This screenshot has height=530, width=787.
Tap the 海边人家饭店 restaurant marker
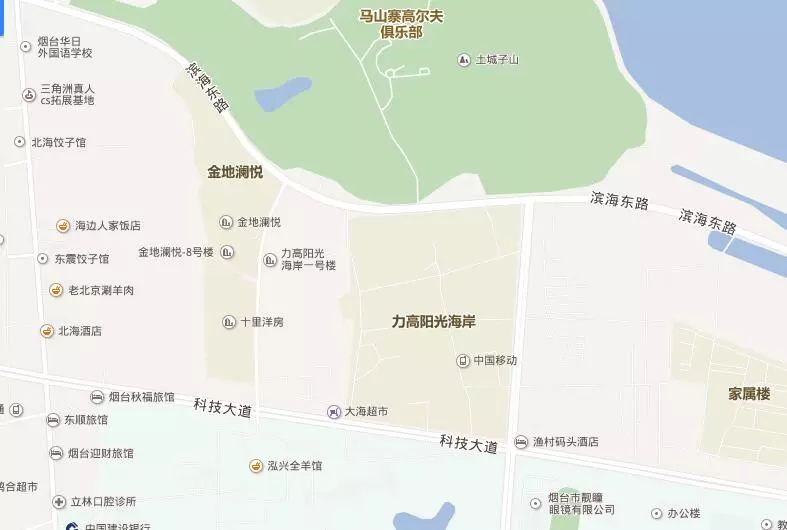63,225
